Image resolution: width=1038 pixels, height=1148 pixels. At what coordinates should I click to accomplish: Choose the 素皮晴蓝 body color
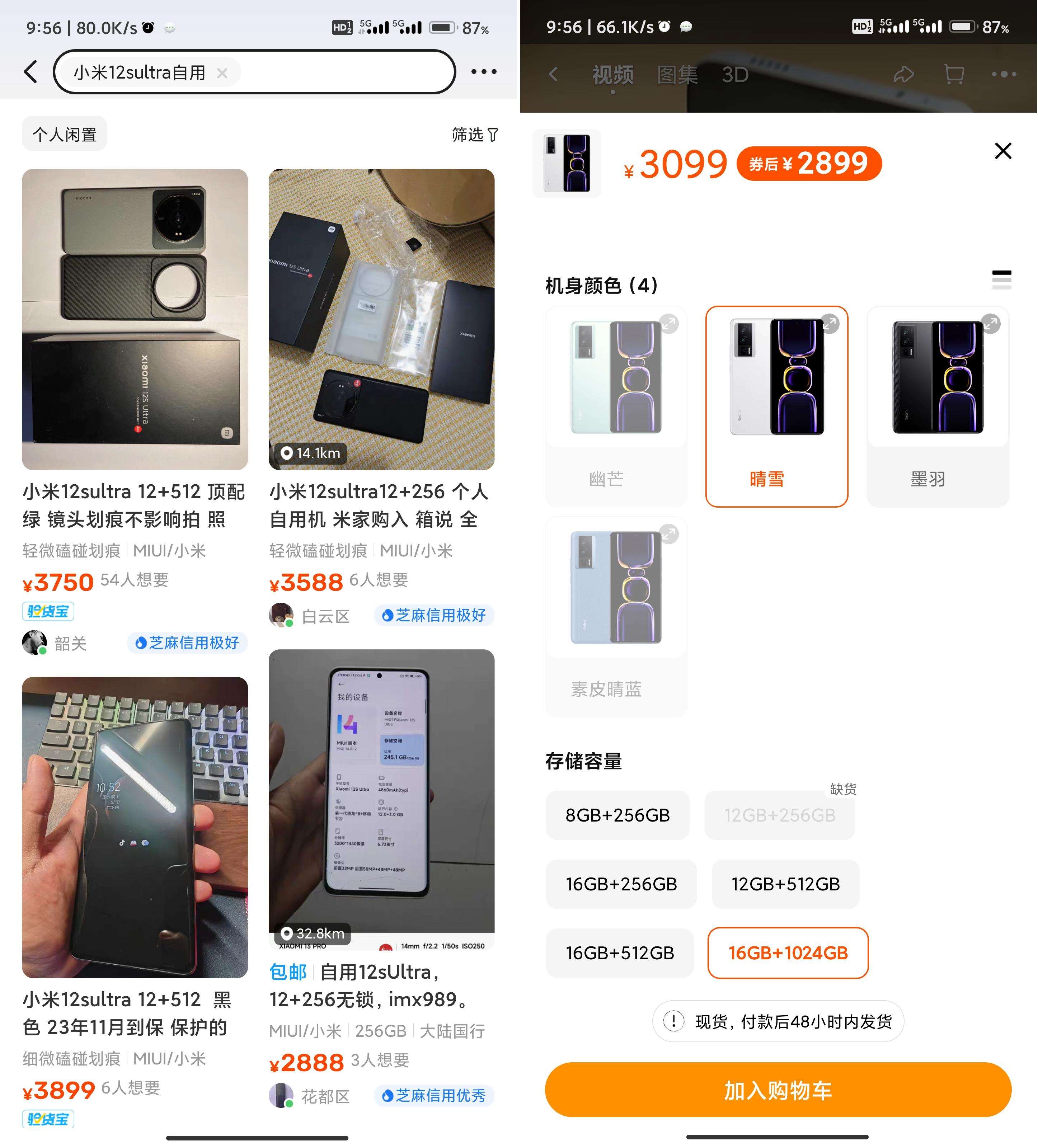[x=615, y=616]
